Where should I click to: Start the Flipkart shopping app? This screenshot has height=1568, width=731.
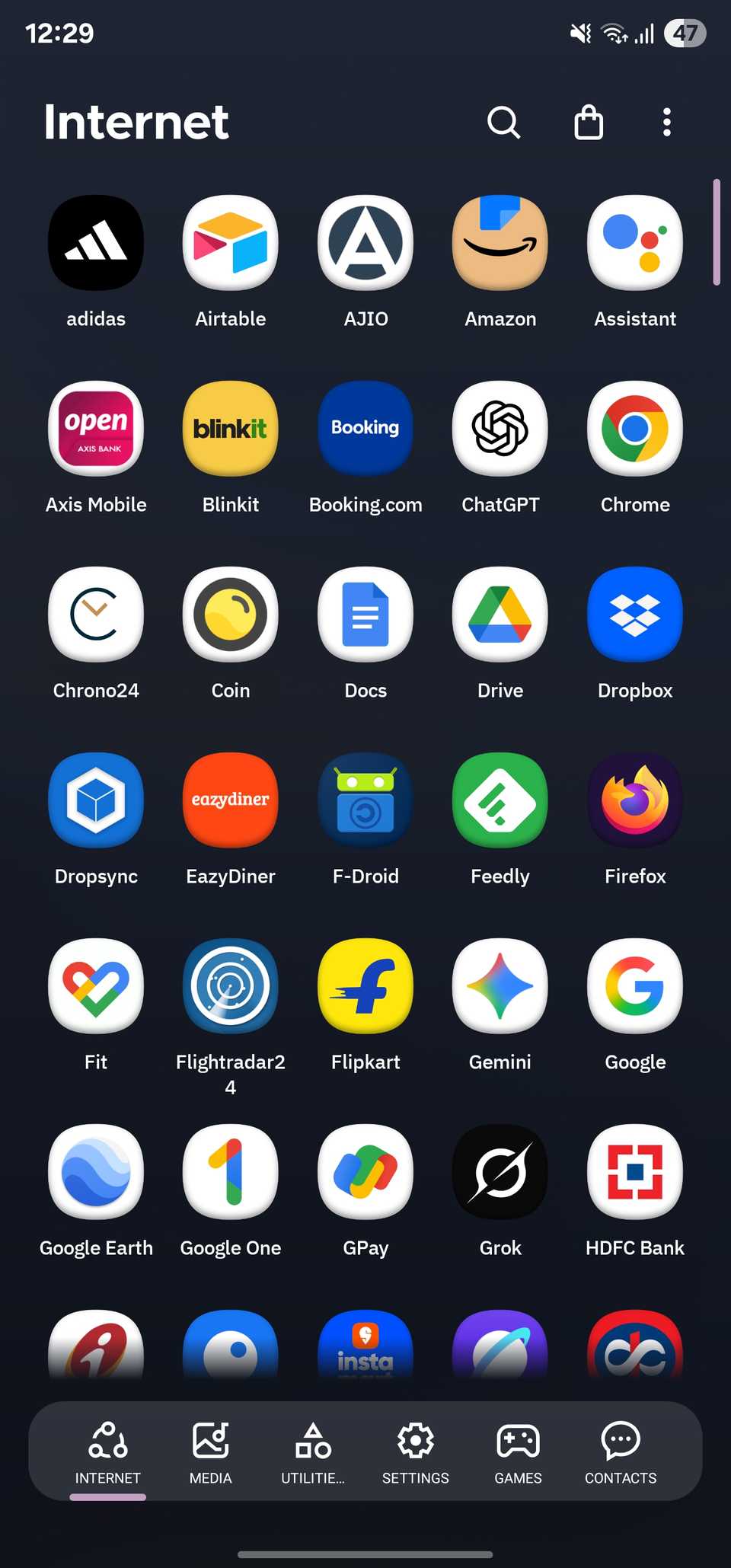point(365,986)
